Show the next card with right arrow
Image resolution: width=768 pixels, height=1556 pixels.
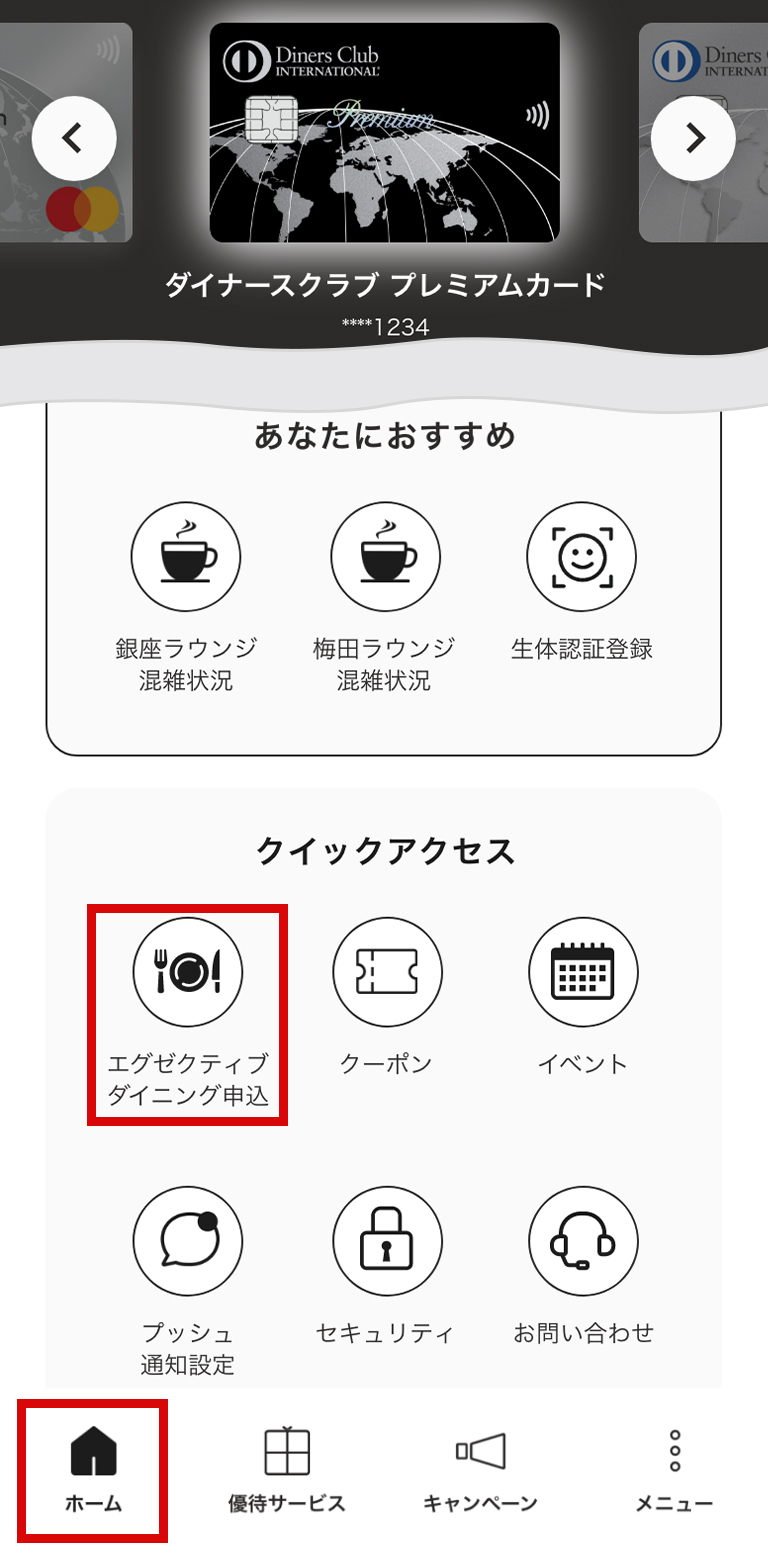point(693,138)
